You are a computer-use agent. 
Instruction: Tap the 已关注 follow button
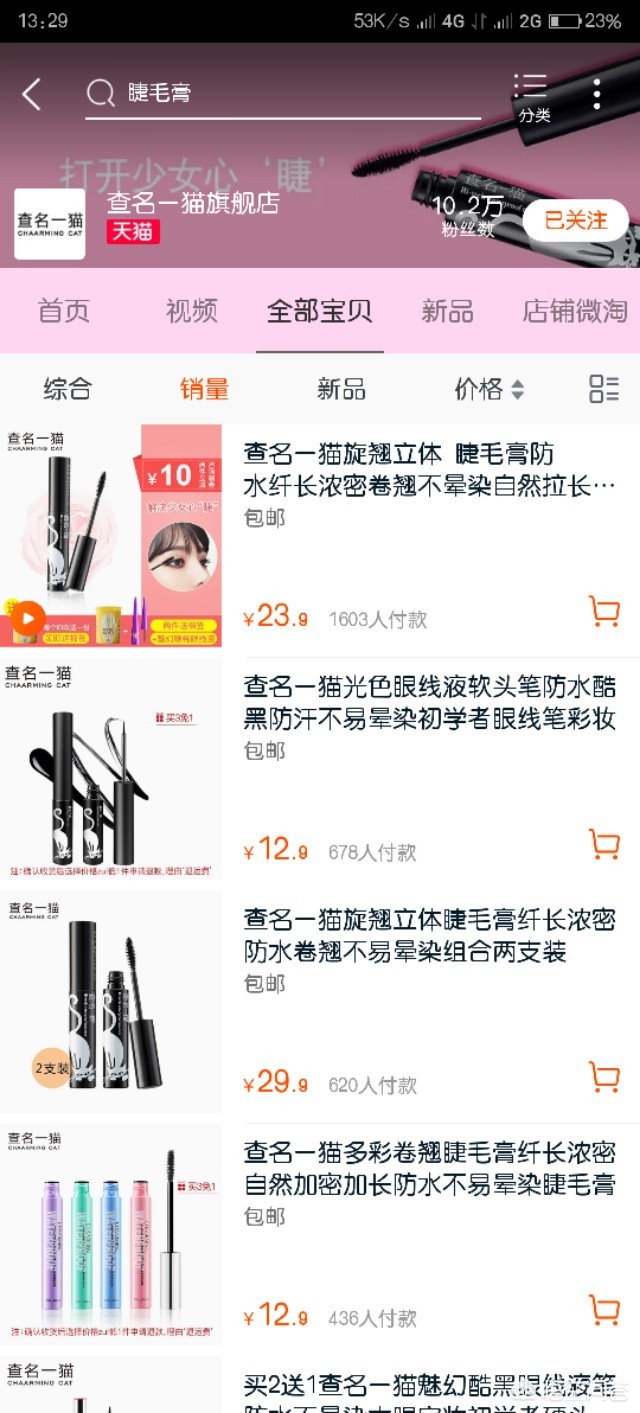(x=575, y=220)
